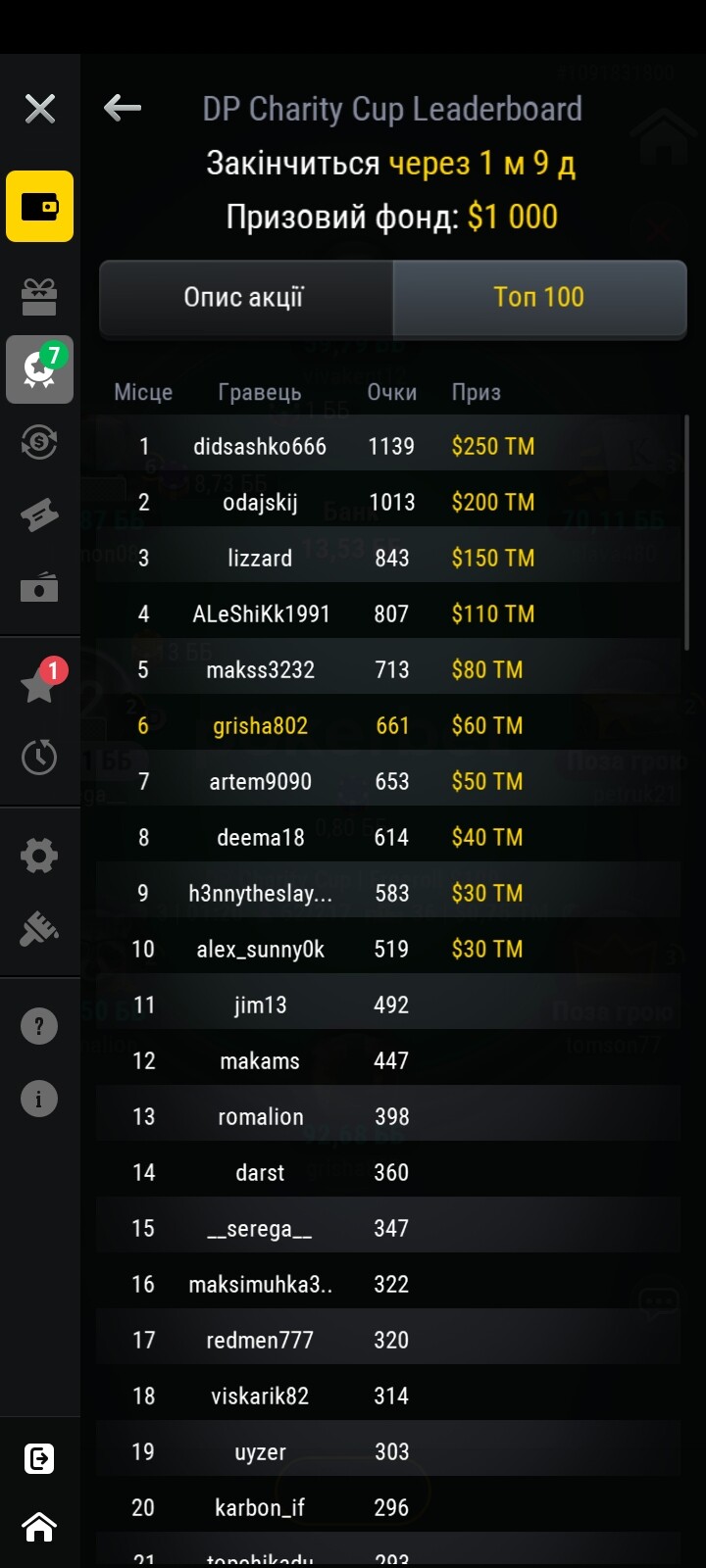Open the dollar cashback icon
Viewport: 706px width, 1568px height.
pyautogui.click(x=39, y=442)
